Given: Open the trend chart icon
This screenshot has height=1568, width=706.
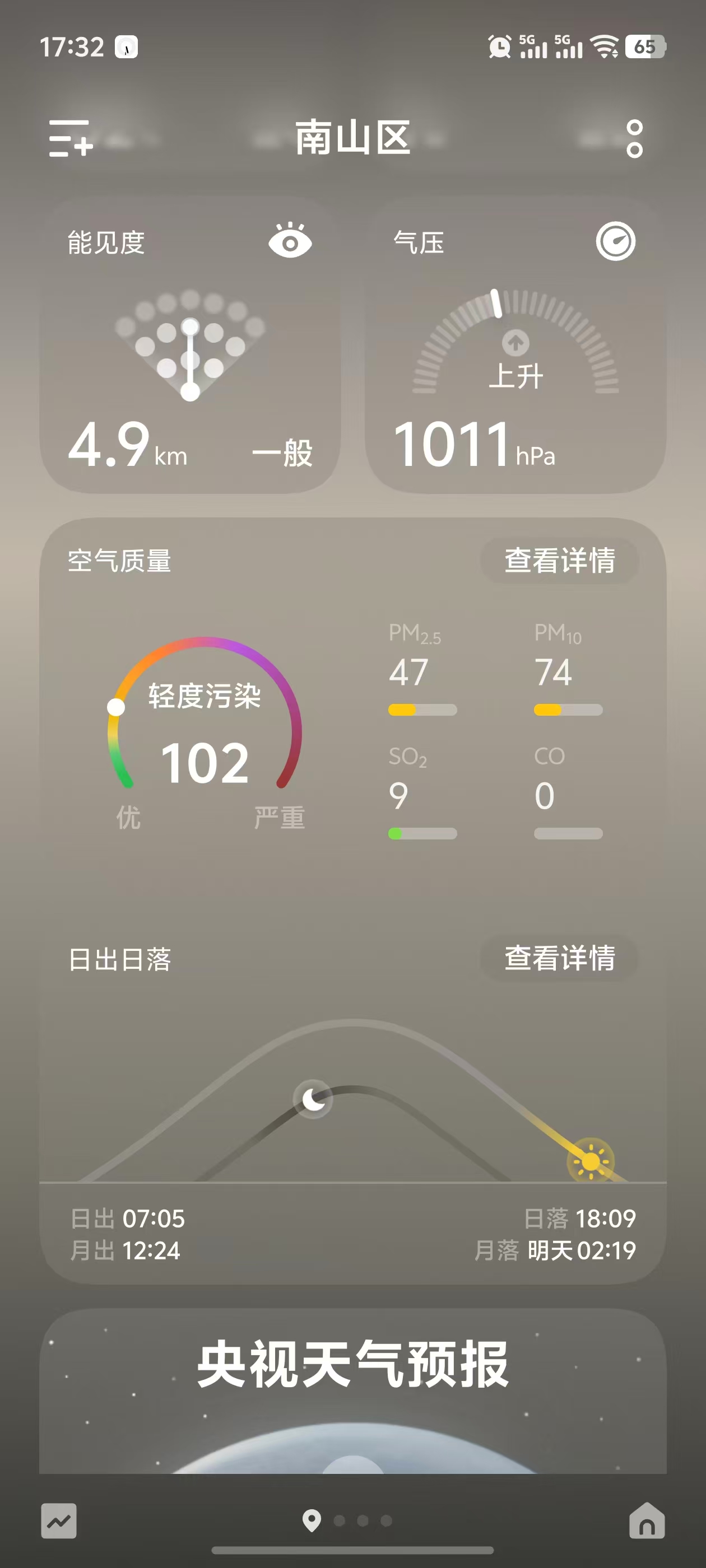Looking at the screenshot, I should pyautogui.click(x=59, y=1520).
